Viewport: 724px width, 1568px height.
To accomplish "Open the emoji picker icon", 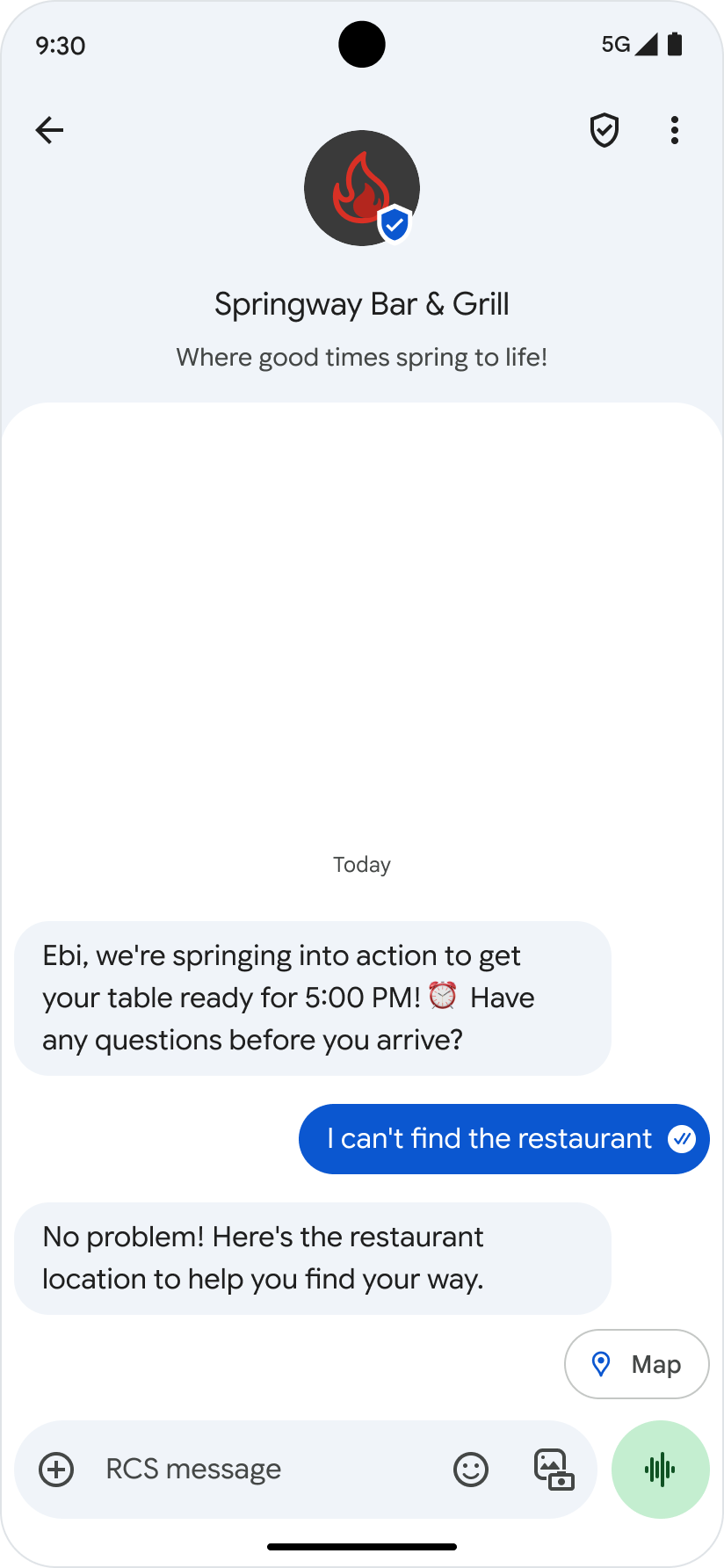I will click(470, 1469).
